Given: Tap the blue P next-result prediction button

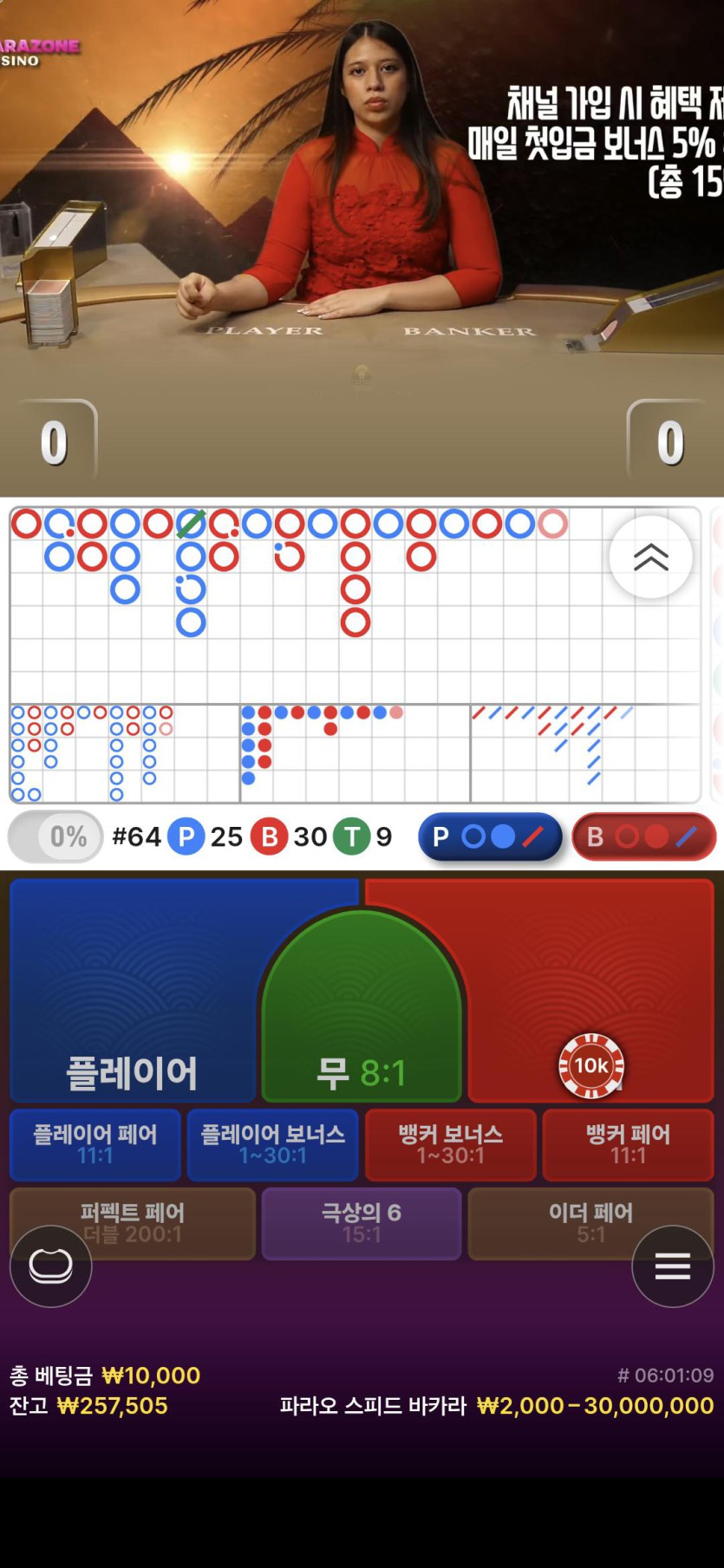Looking at the screenshot, I should click(490, 836).
